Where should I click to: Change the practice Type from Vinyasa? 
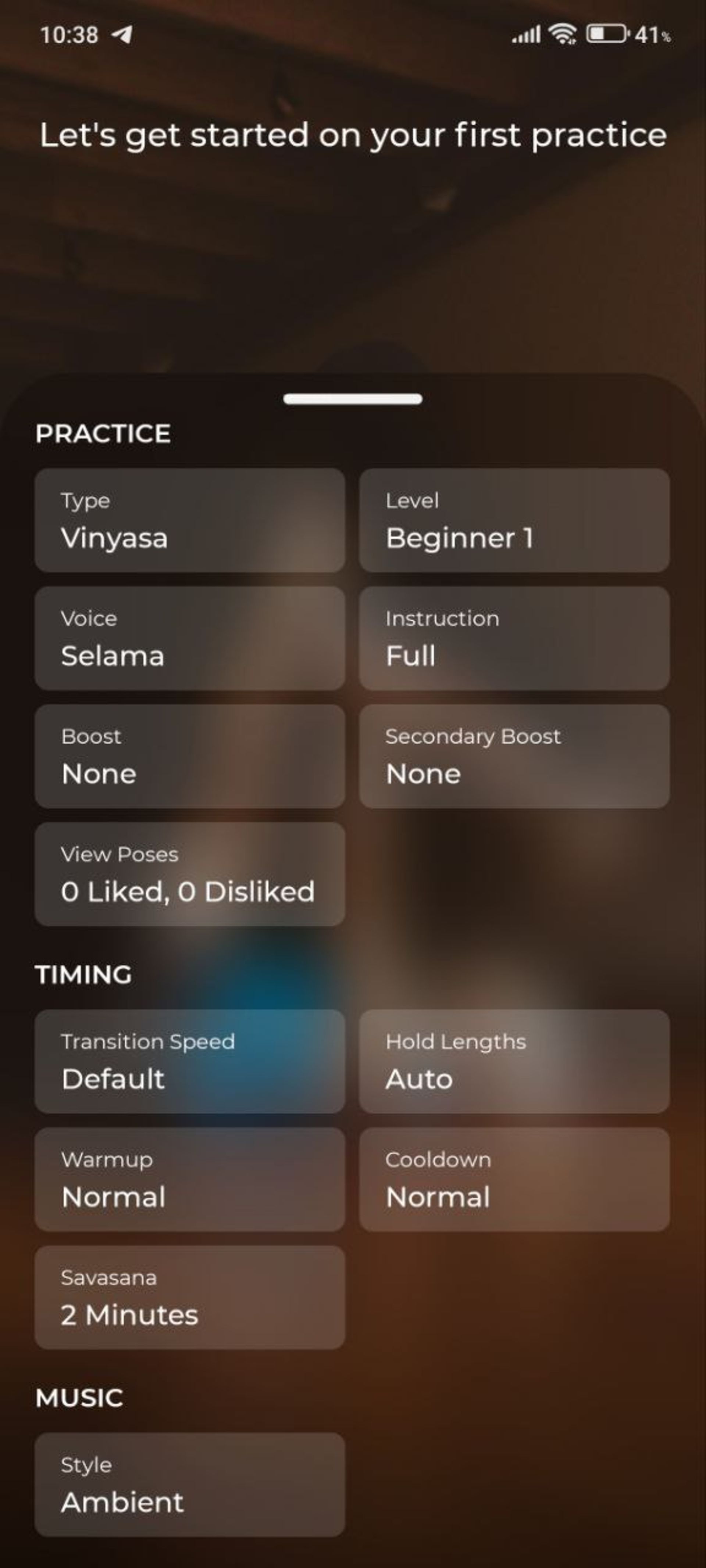click(189, 520)
